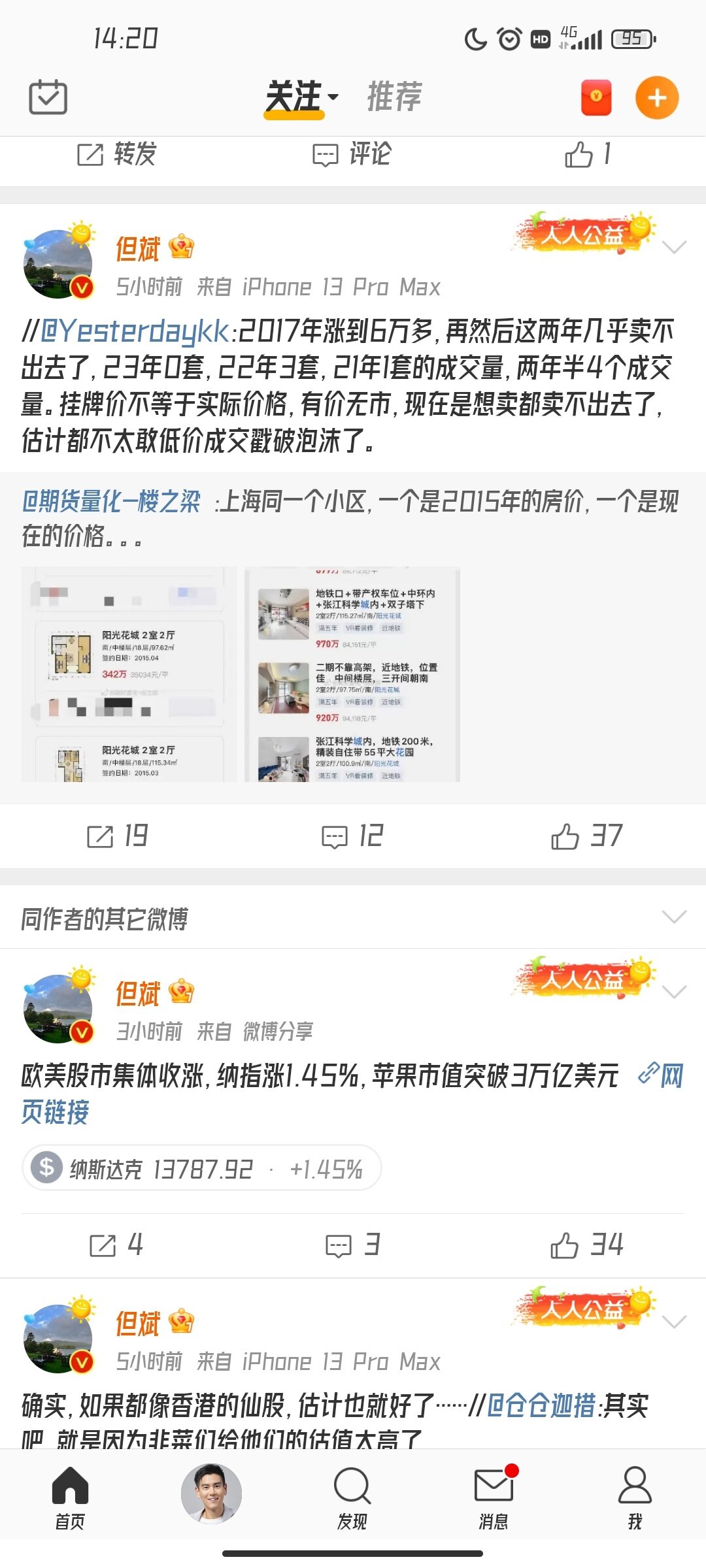Viewport: 706px width, 1568px height.
Task: Open the @Yesterdaykk mention link
Action: (135, 331)
